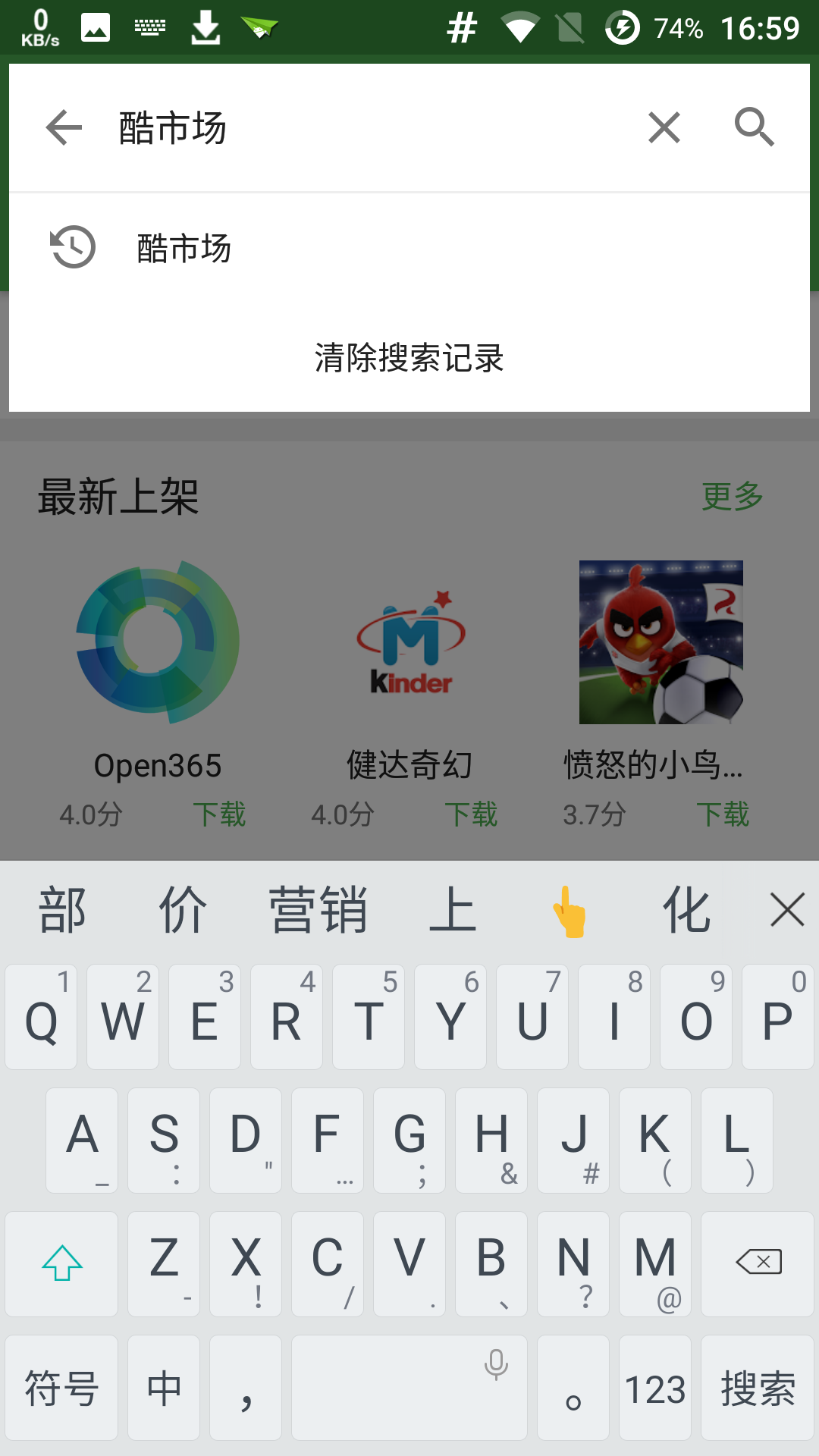Tap the 搜索 key on keyboard
819x1456 pixels.
coord(757,1388)
